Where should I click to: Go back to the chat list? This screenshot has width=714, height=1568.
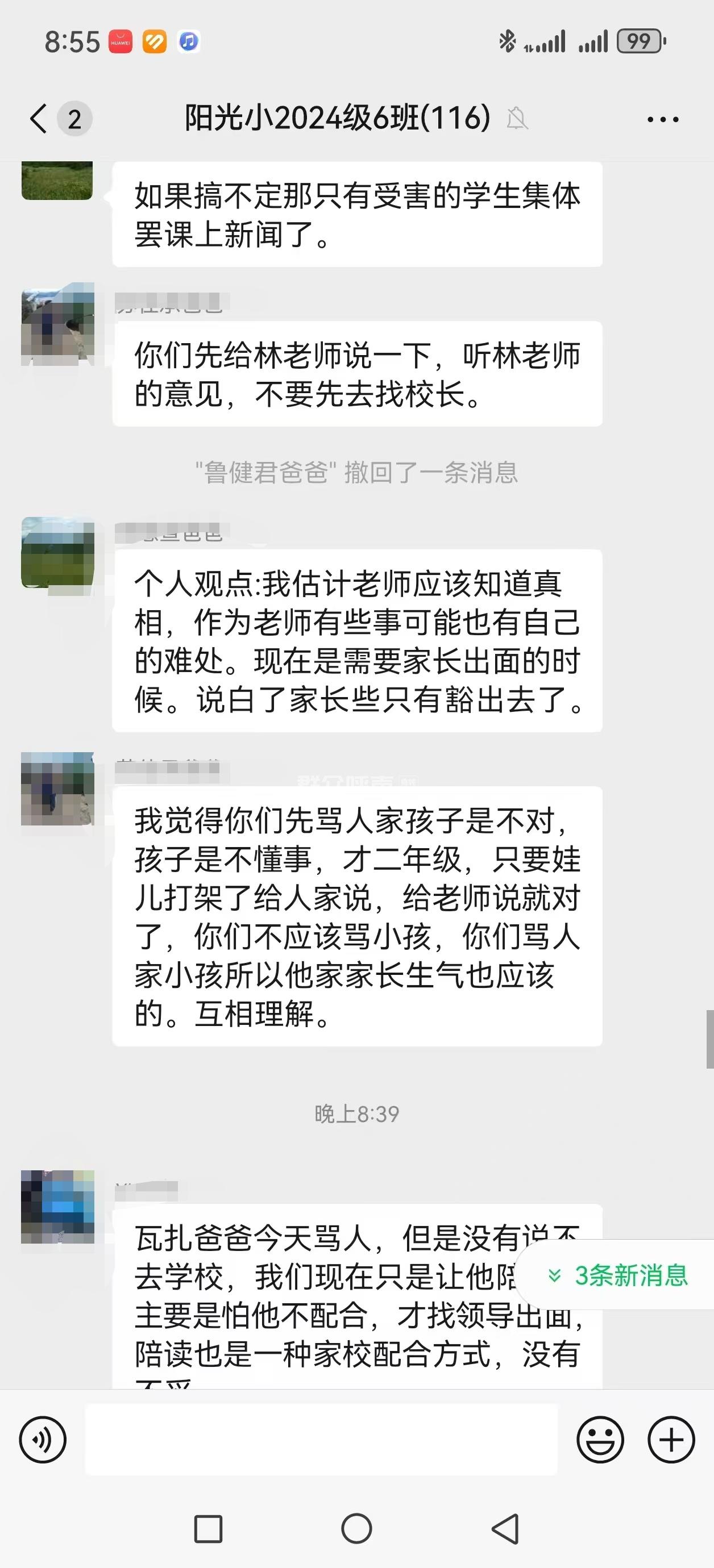[x=39, y=118]
